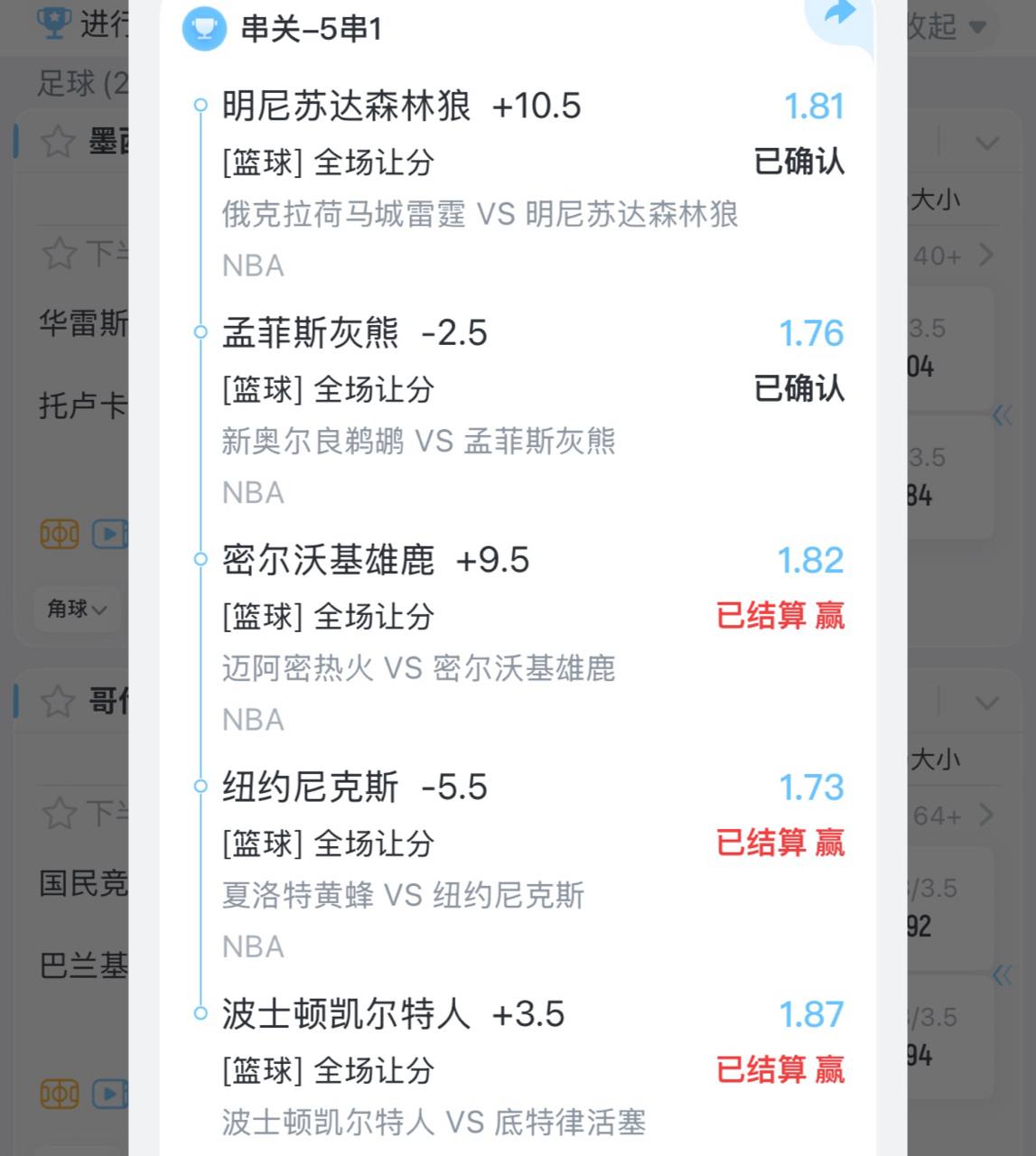The height and width of the screenshot is (1156, 1036).
Task: Share this 5串1 parlay bet slip
Action: click(840, 14)
